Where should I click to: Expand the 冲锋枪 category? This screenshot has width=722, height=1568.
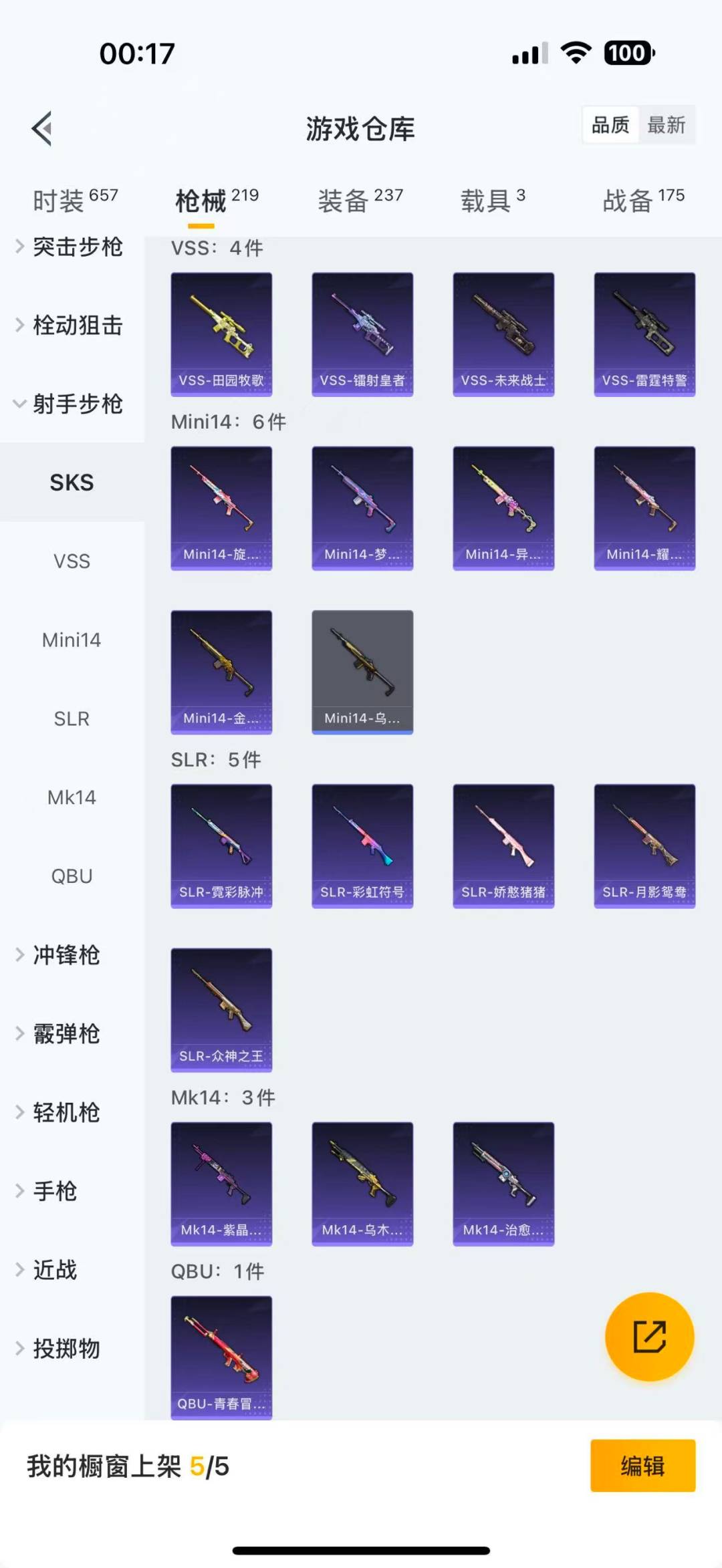click(66, 954)
